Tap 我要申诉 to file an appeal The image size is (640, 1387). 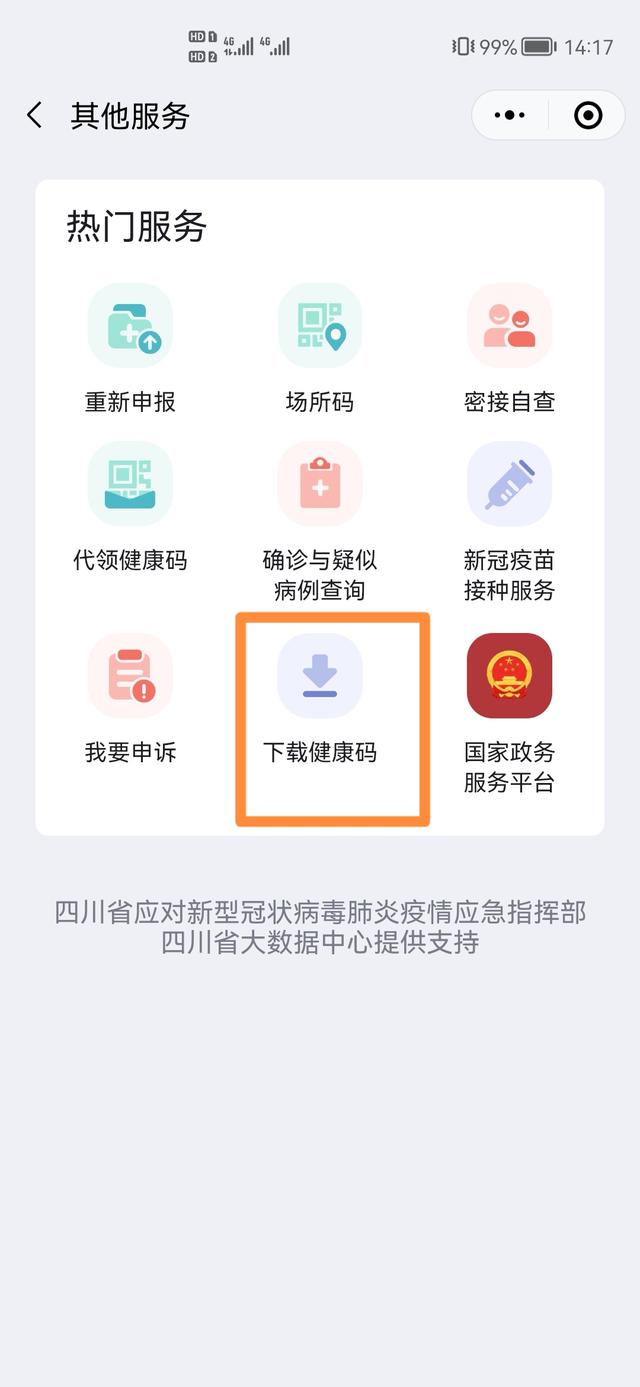pos(130,698)
